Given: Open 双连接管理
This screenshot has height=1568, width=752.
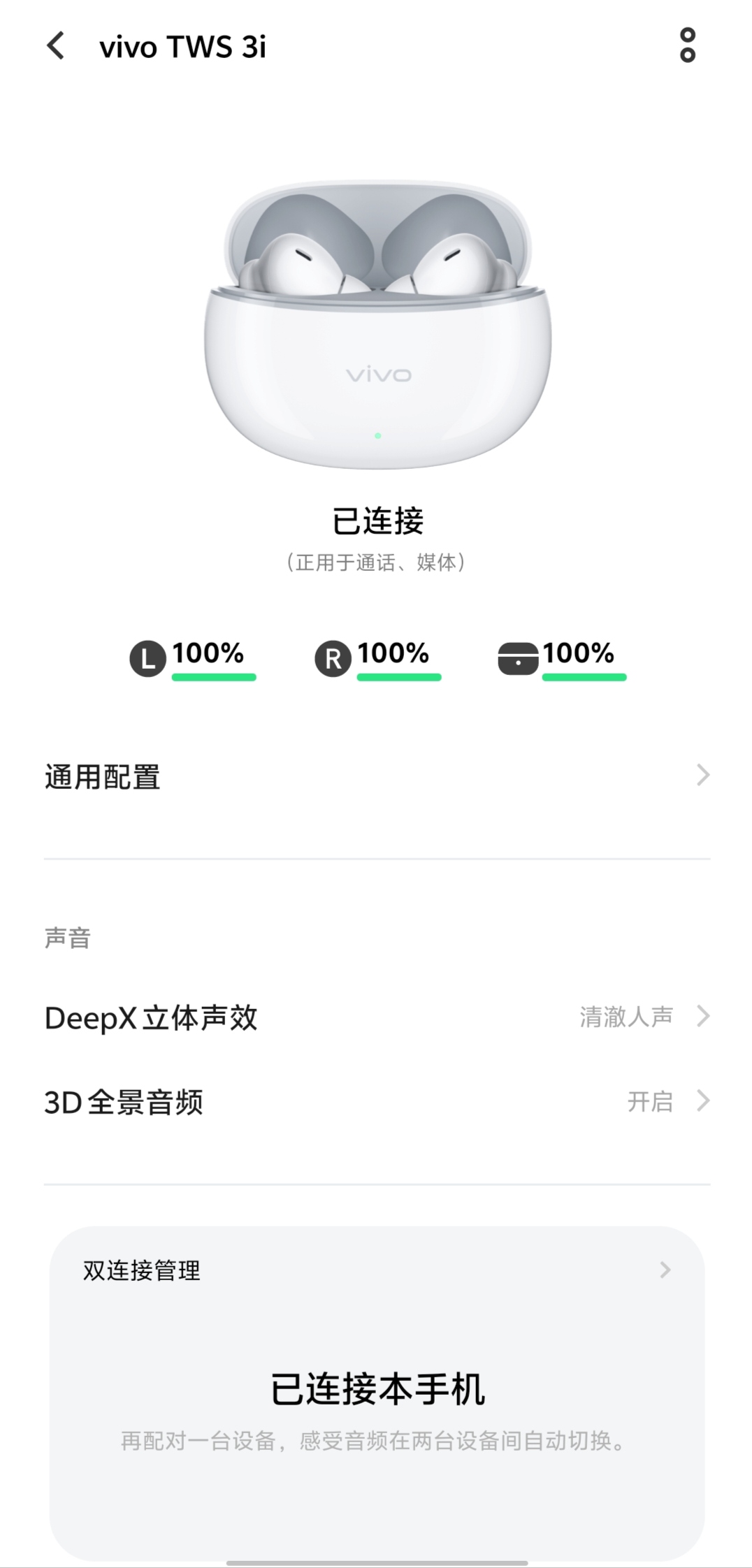Looking at the screenshot, I should point(377,1270).
